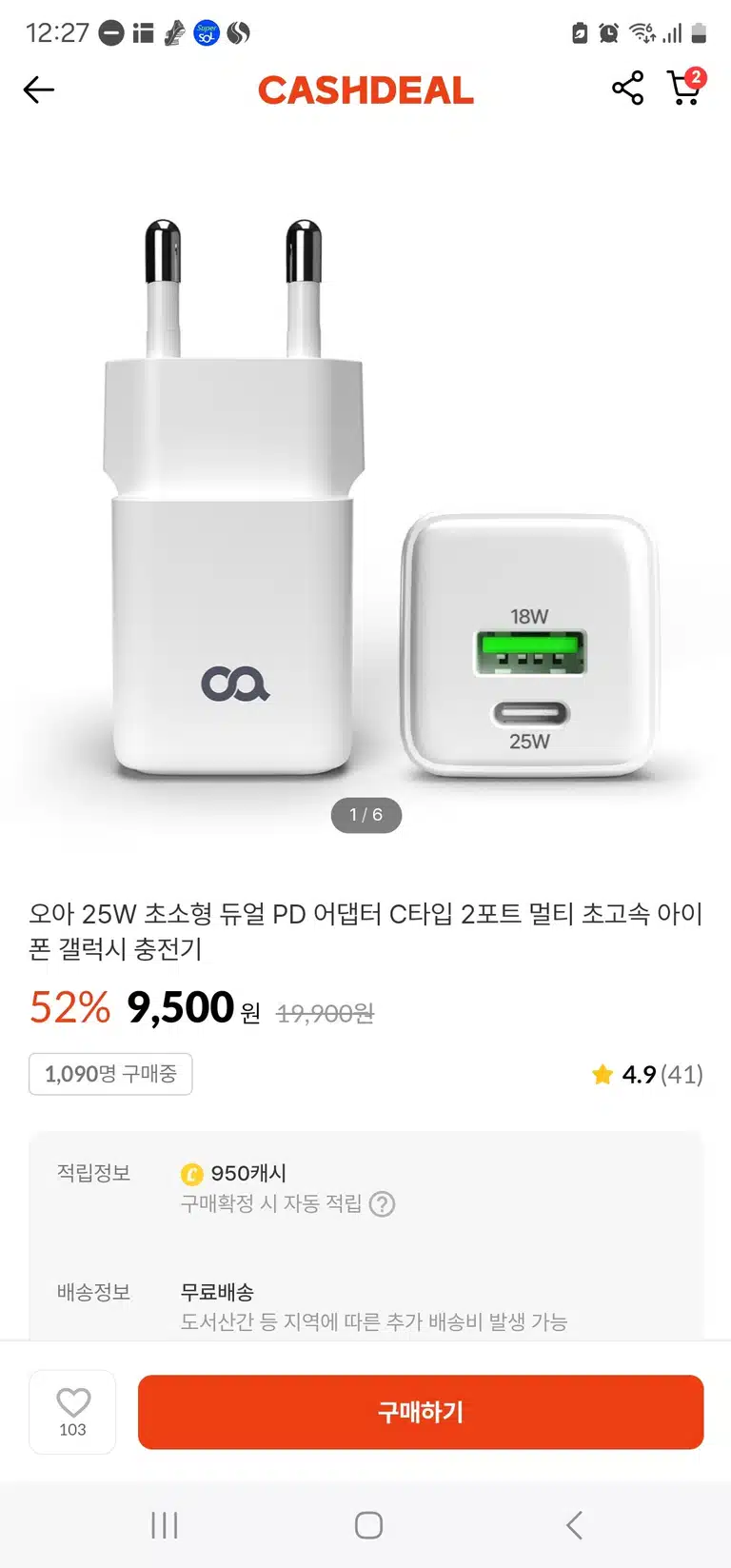This screenshot has height=1568, width=731.
Task: Tap the system home button
Action: pyautogui.click(x=368, y=1525)
